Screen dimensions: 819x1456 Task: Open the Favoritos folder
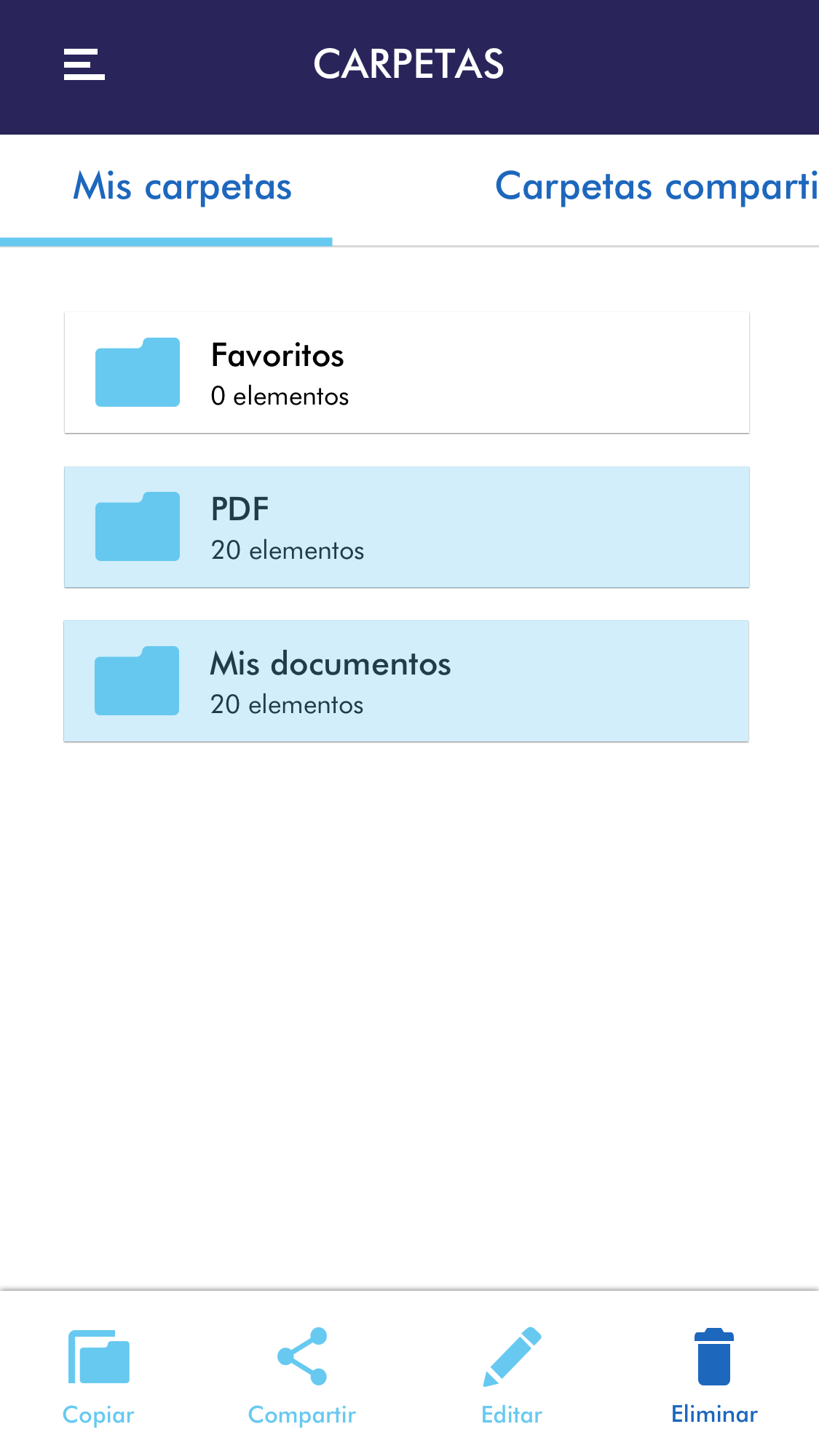point(406,373)
